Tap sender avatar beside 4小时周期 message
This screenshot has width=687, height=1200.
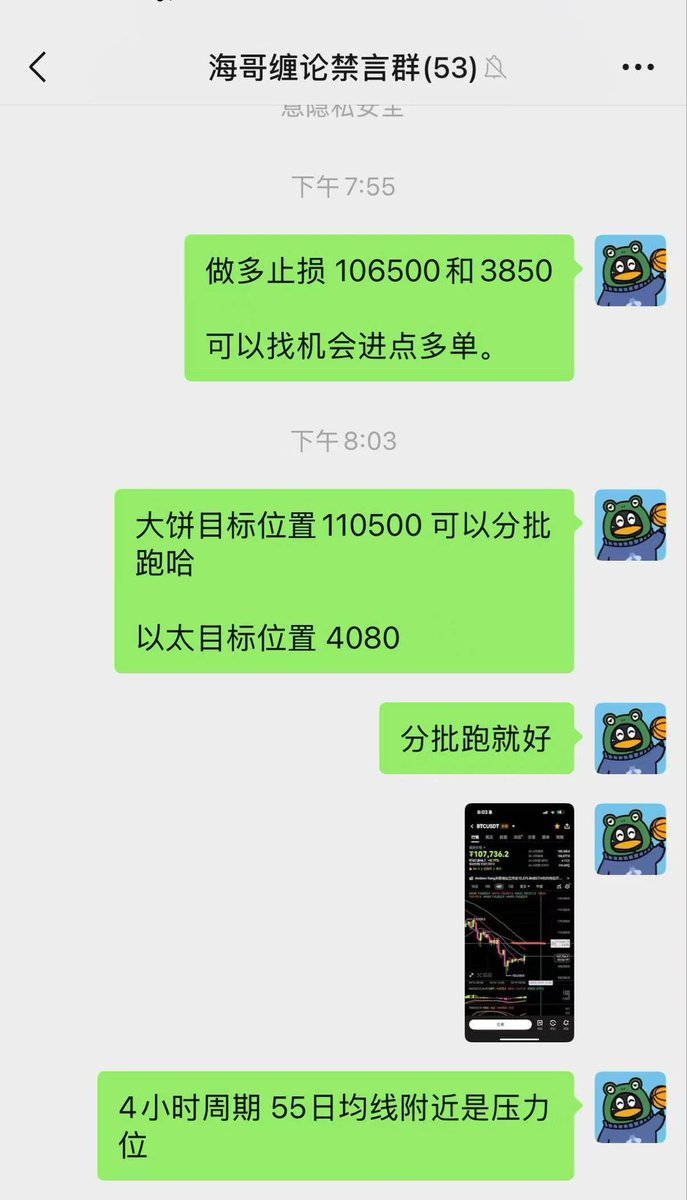point(630,1107)
